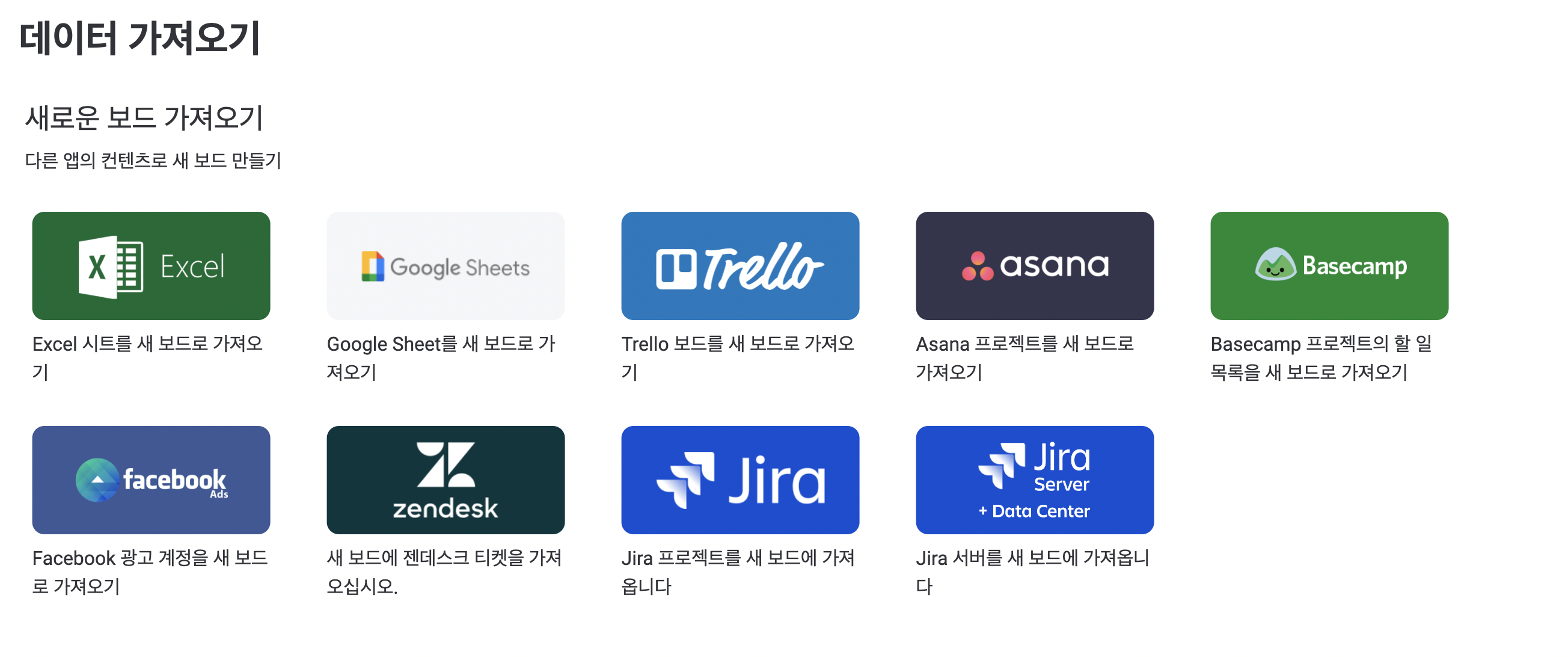Choose the Trello import card

tap(740, 266)
